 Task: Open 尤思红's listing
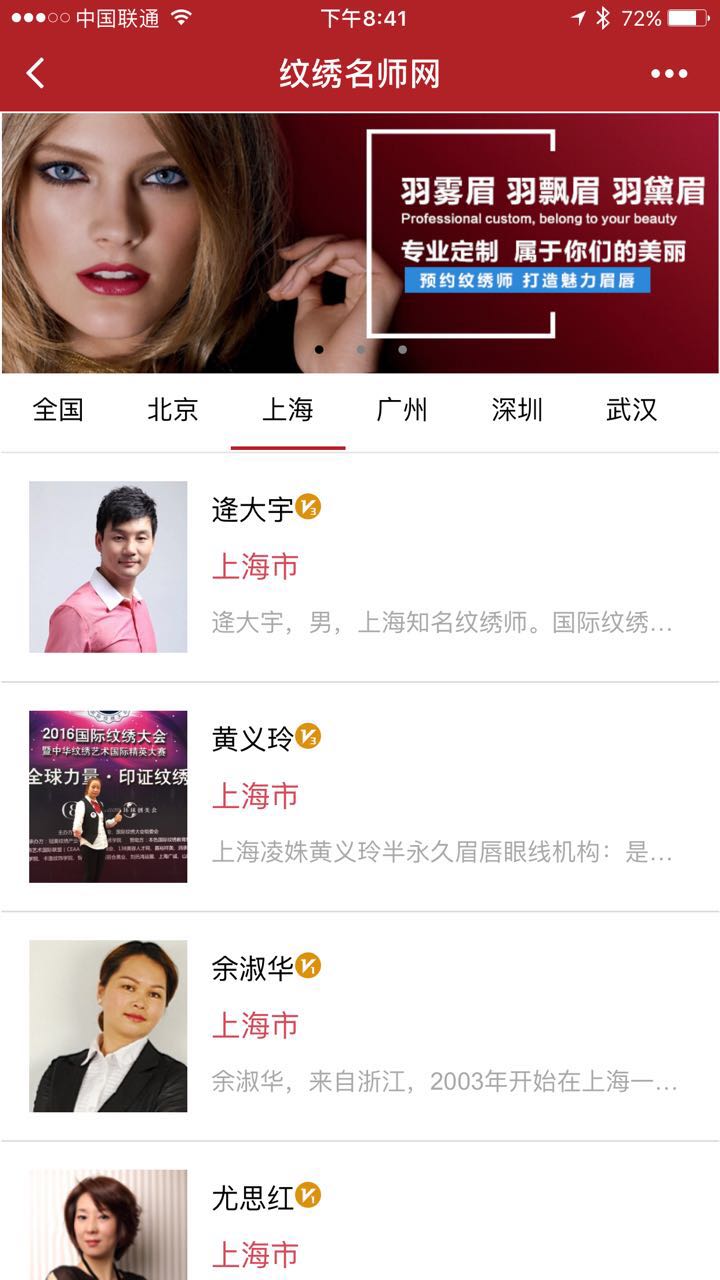pyautogui.click(x=360, y=1225)
